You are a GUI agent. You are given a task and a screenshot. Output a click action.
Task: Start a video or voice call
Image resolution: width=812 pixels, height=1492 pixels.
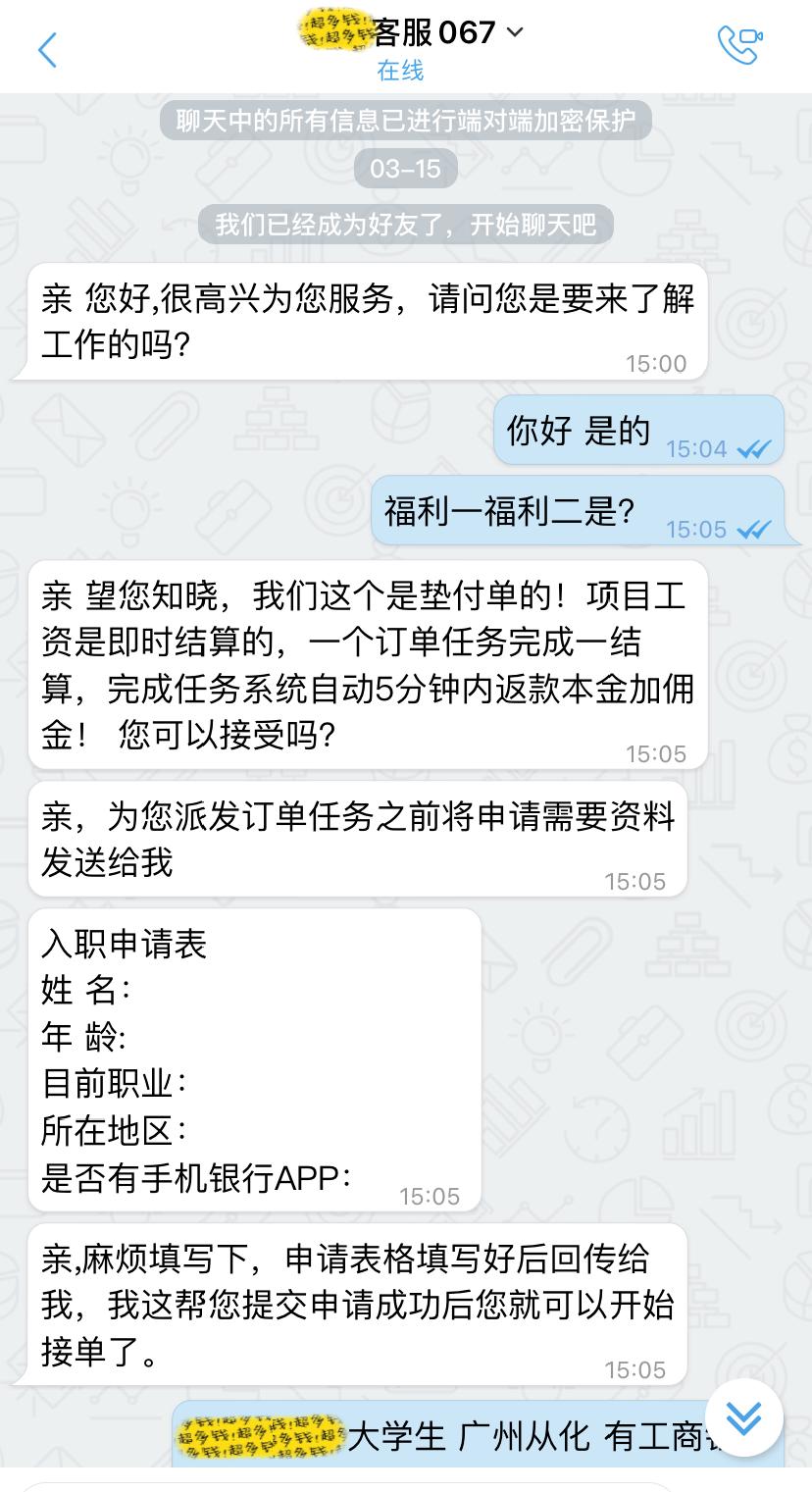point(739,45)
